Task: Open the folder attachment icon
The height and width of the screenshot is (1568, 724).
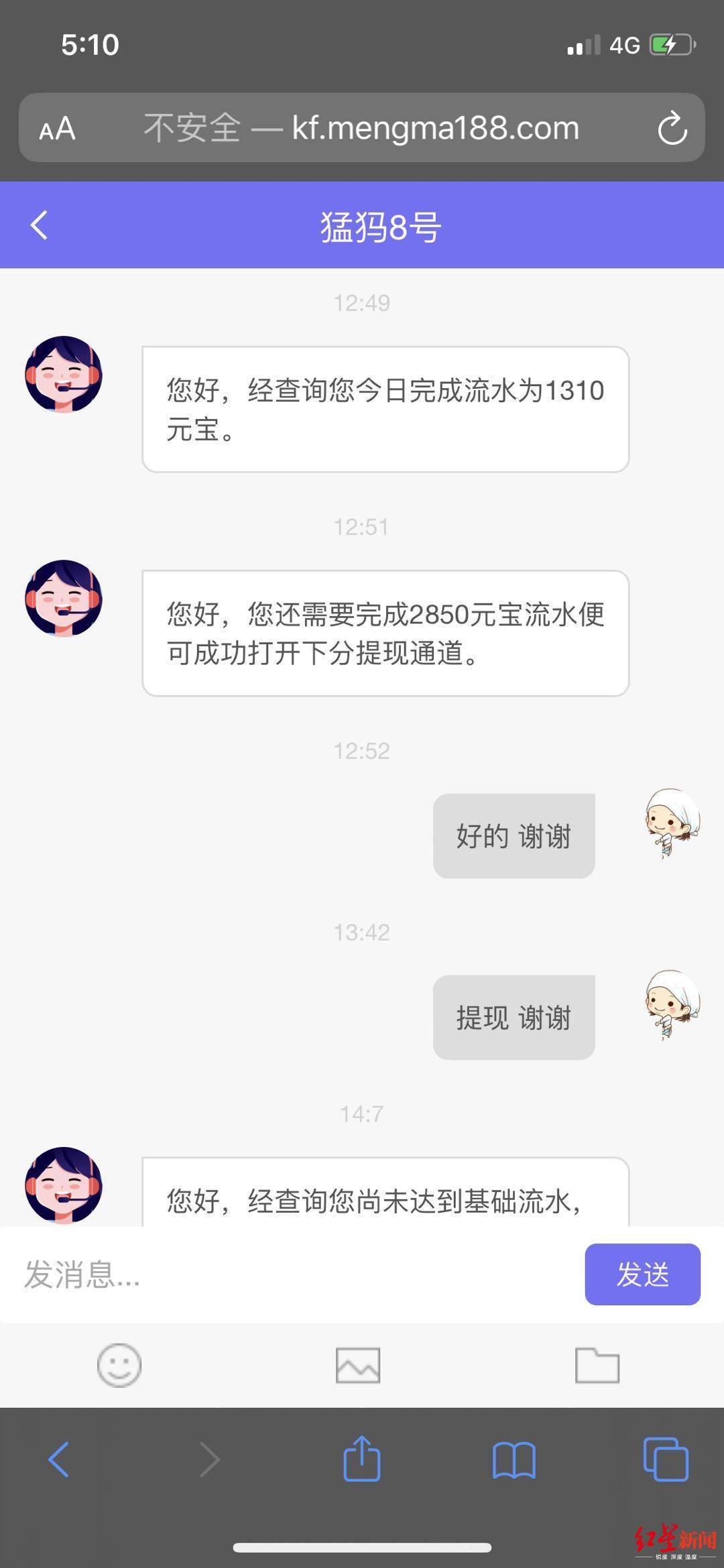Action: tap(597, 1366)
